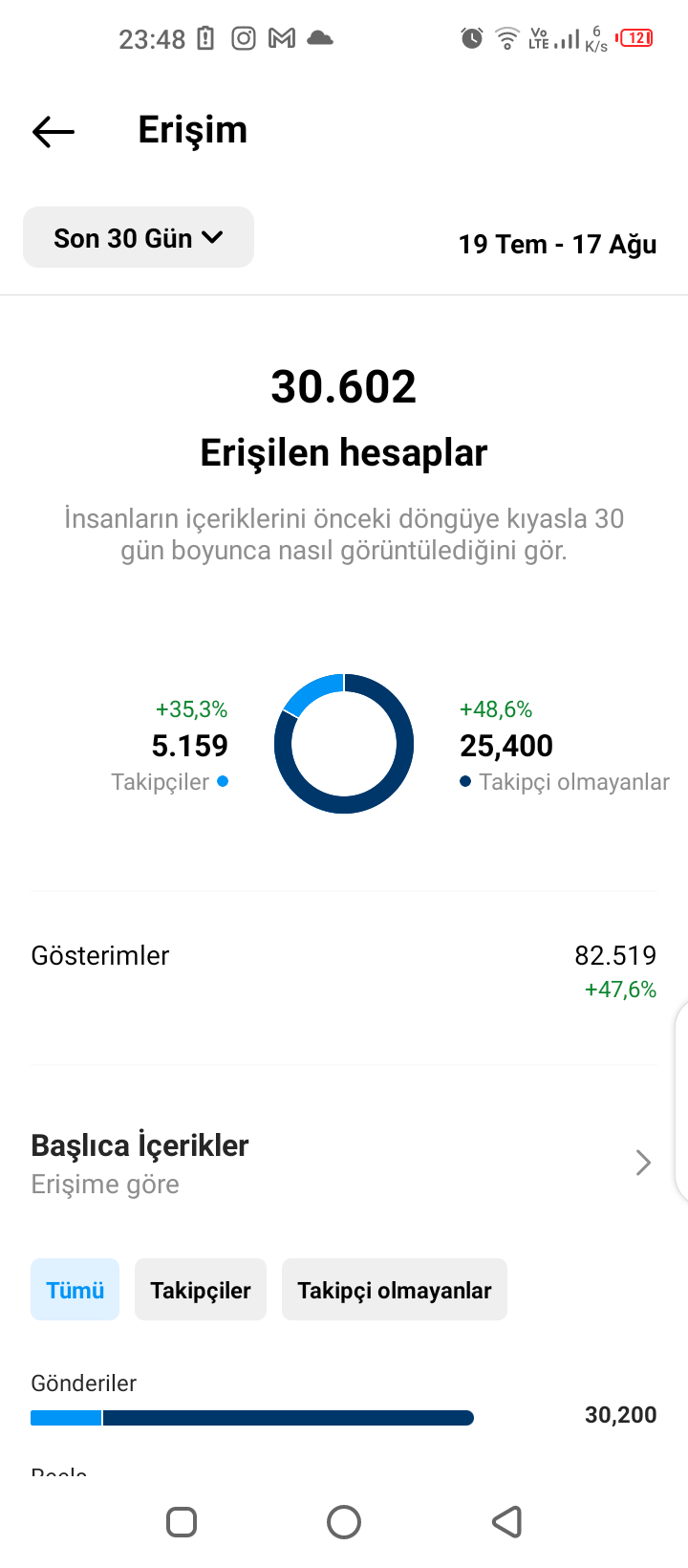
Task: Tap the system home button
Action: (x=344, y=1521)
